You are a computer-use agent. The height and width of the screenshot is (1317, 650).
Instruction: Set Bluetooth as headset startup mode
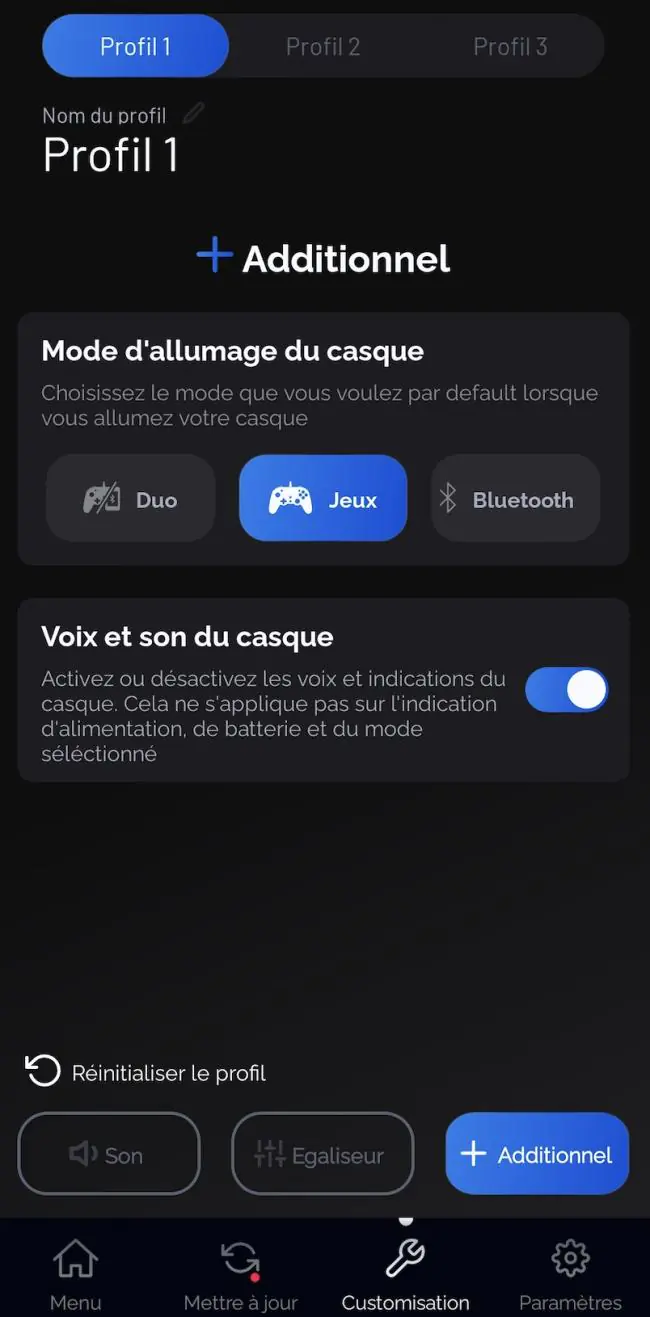coord(515,499)
